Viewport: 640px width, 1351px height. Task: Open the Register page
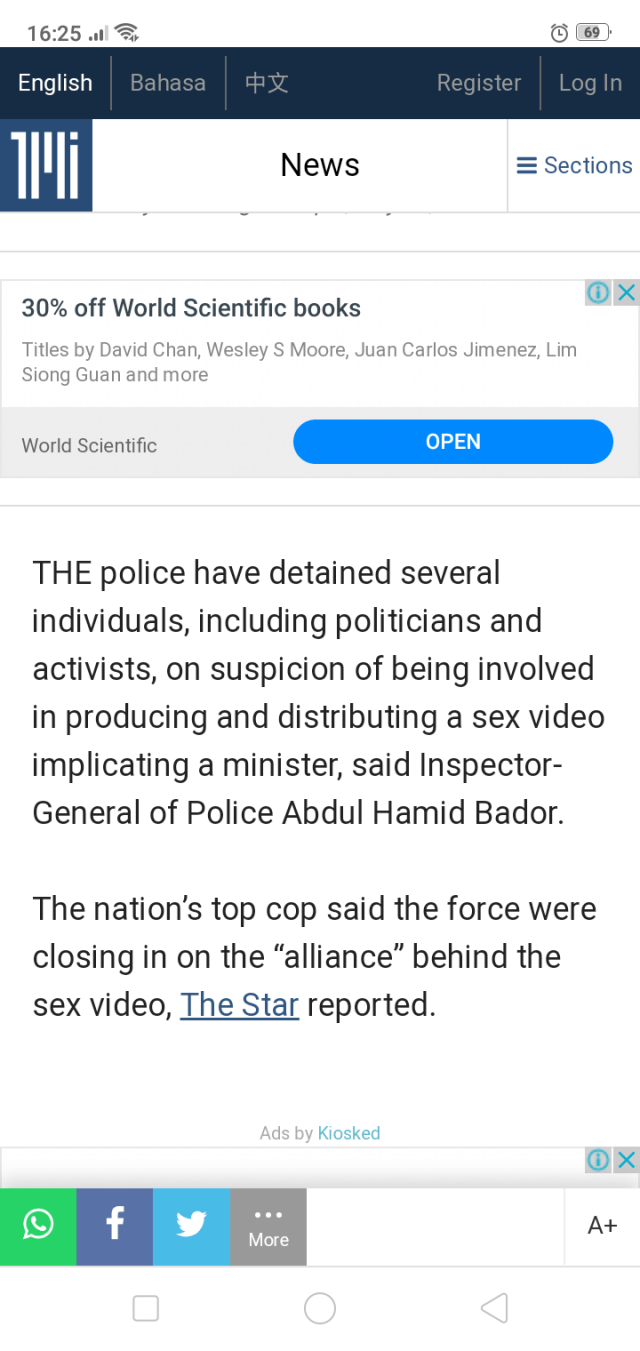point(479,83)
